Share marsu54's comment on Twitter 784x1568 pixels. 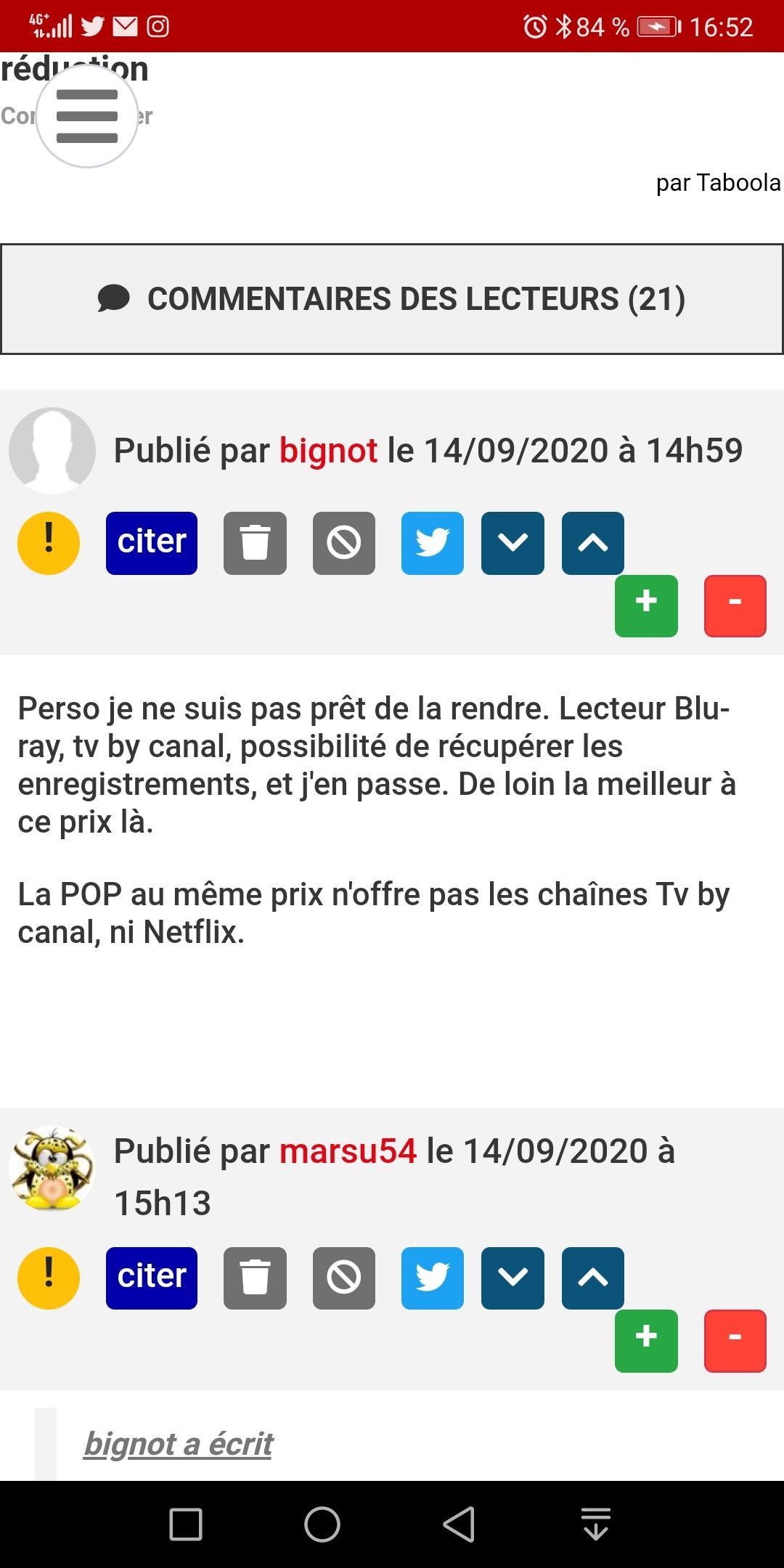click(x=433, y=1278)
